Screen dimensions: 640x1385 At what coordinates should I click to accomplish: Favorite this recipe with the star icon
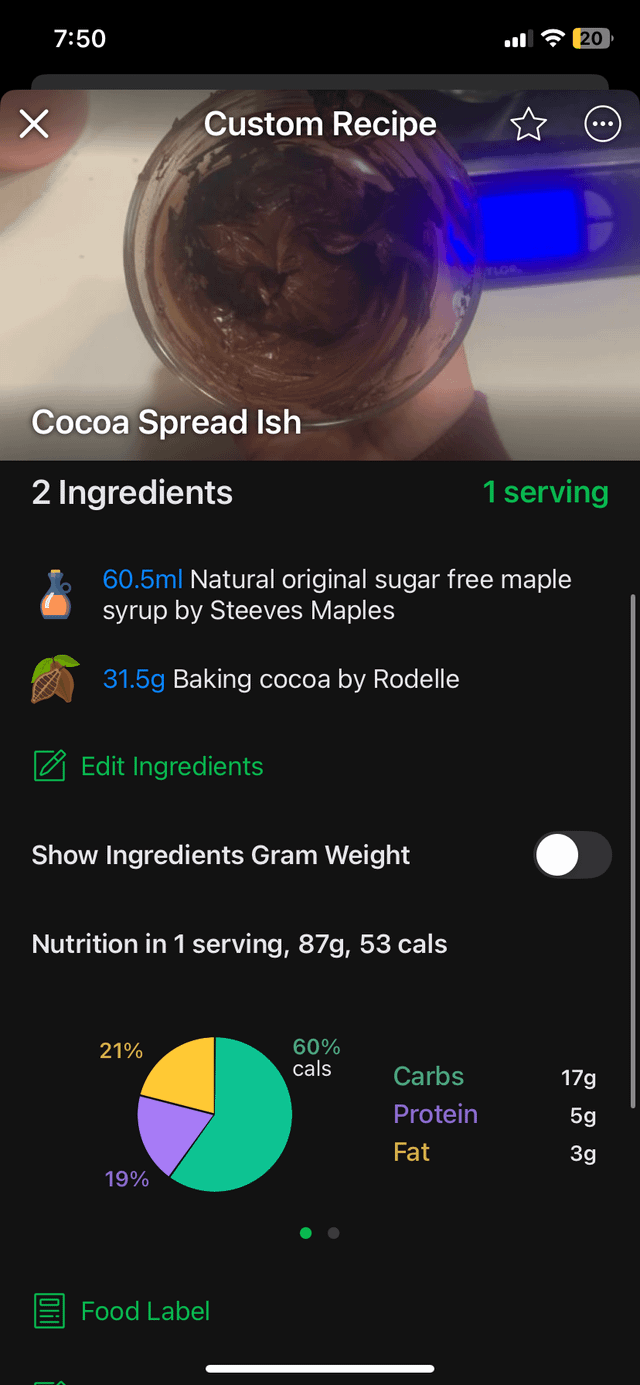(x=528, y=125)
